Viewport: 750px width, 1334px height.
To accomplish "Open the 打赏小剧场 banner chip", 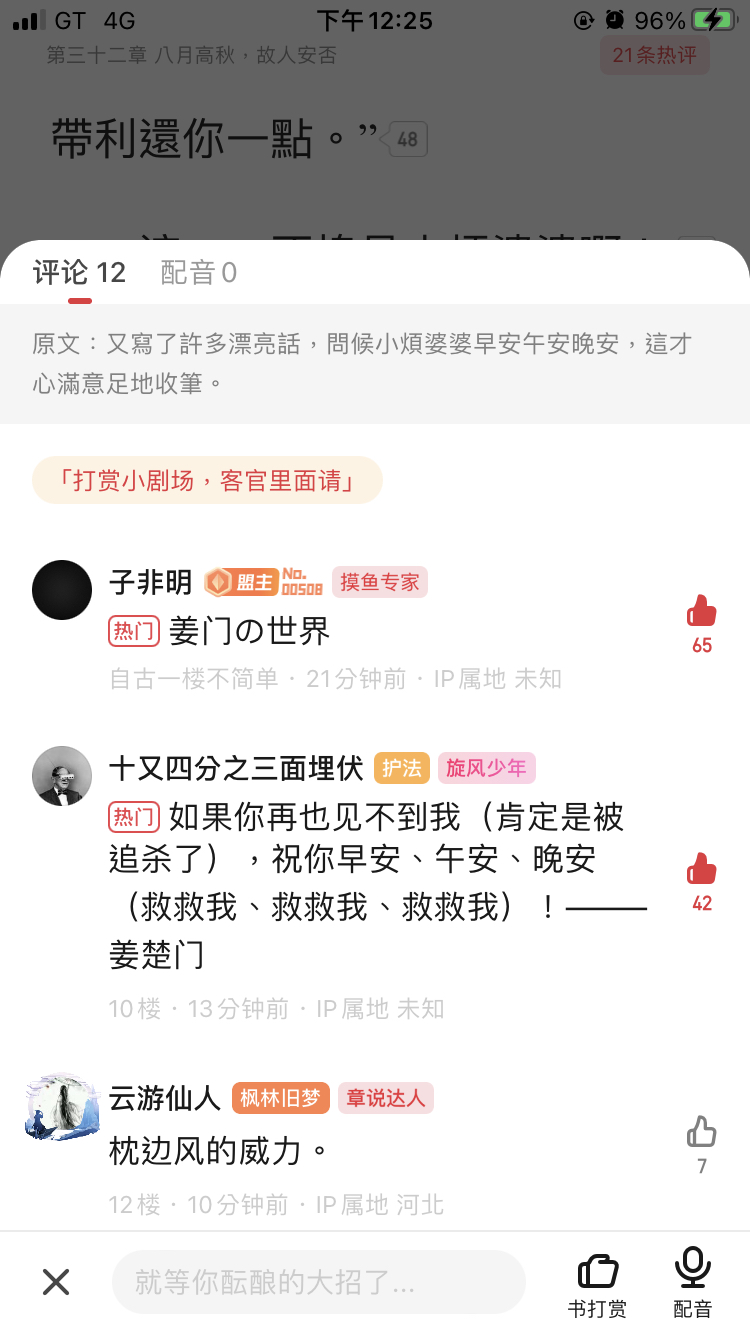I will [x=208, y=480].
